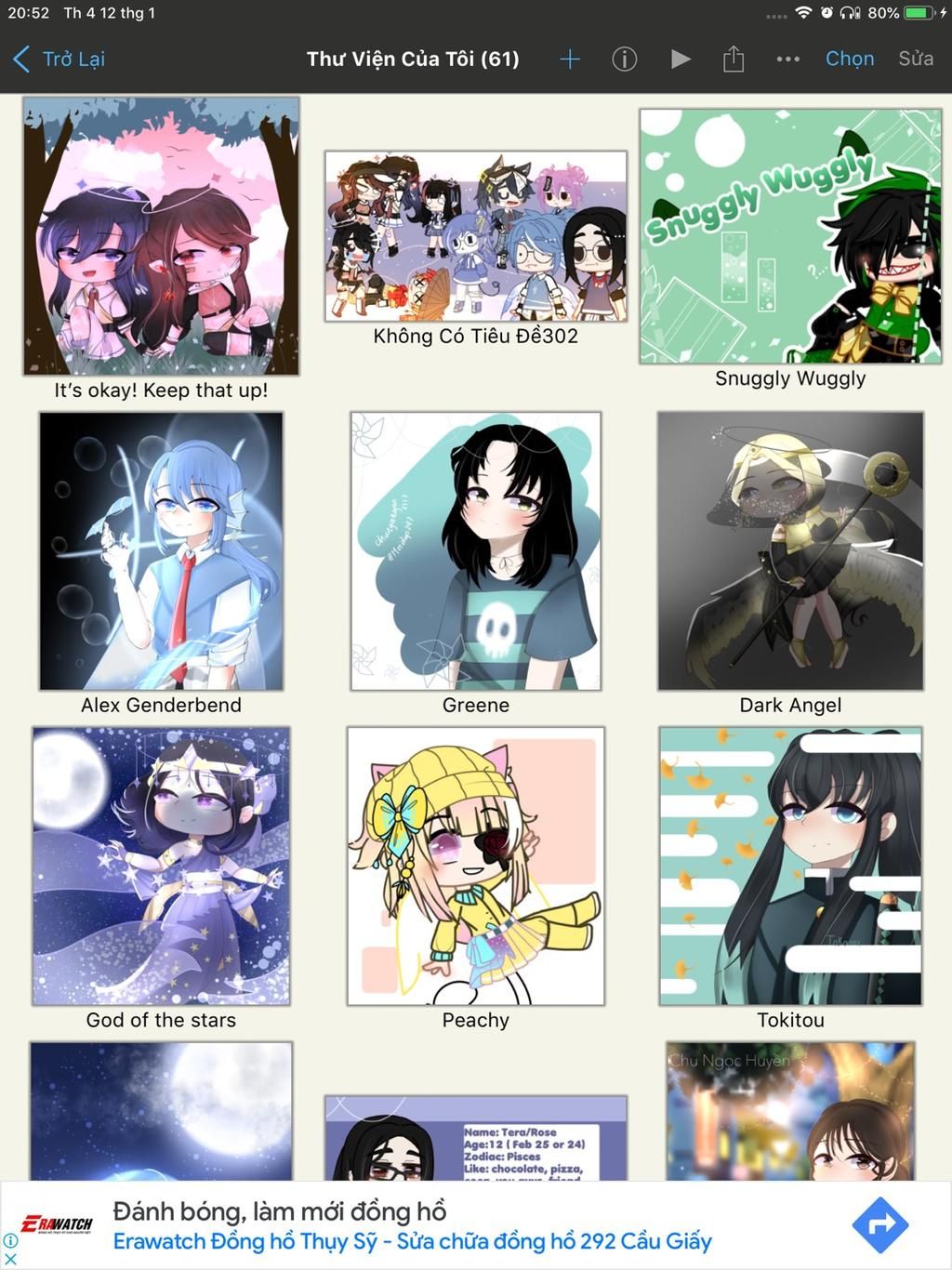Tap Chọn to select artworks
This screenshot has width=952, height=1270.
(x=850, y=60)
